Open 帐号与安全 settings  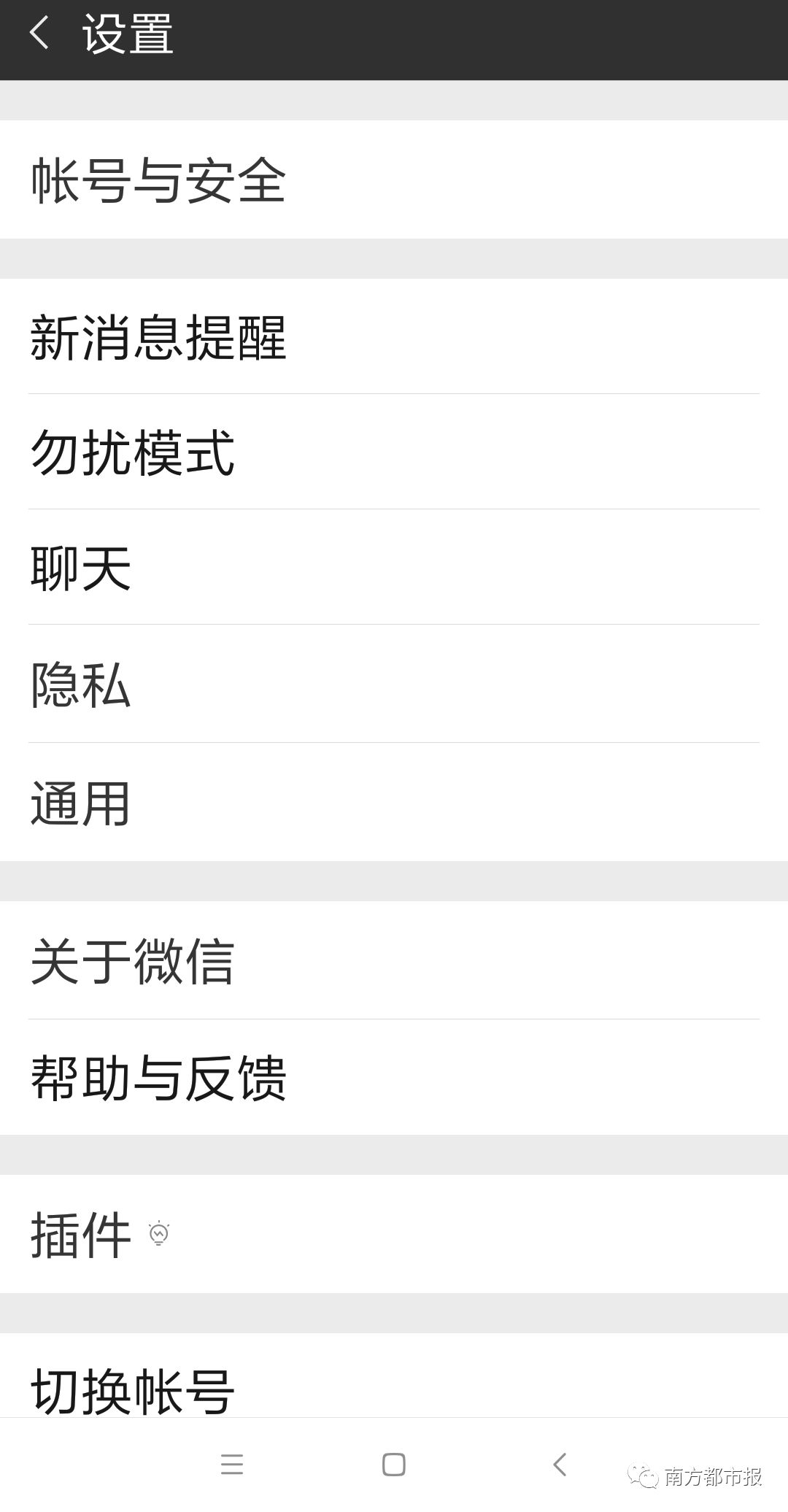coord(394,180)
